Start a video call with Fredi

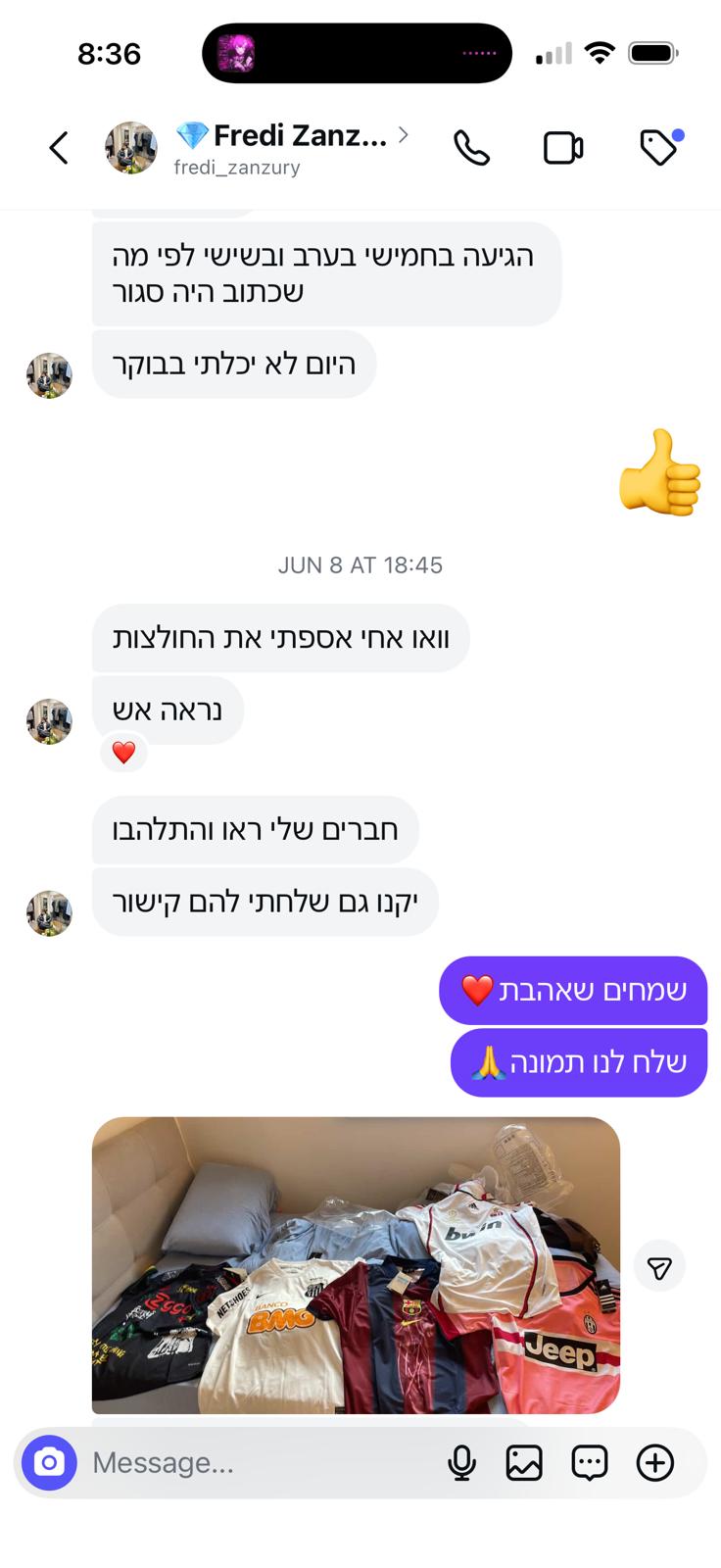563,148
